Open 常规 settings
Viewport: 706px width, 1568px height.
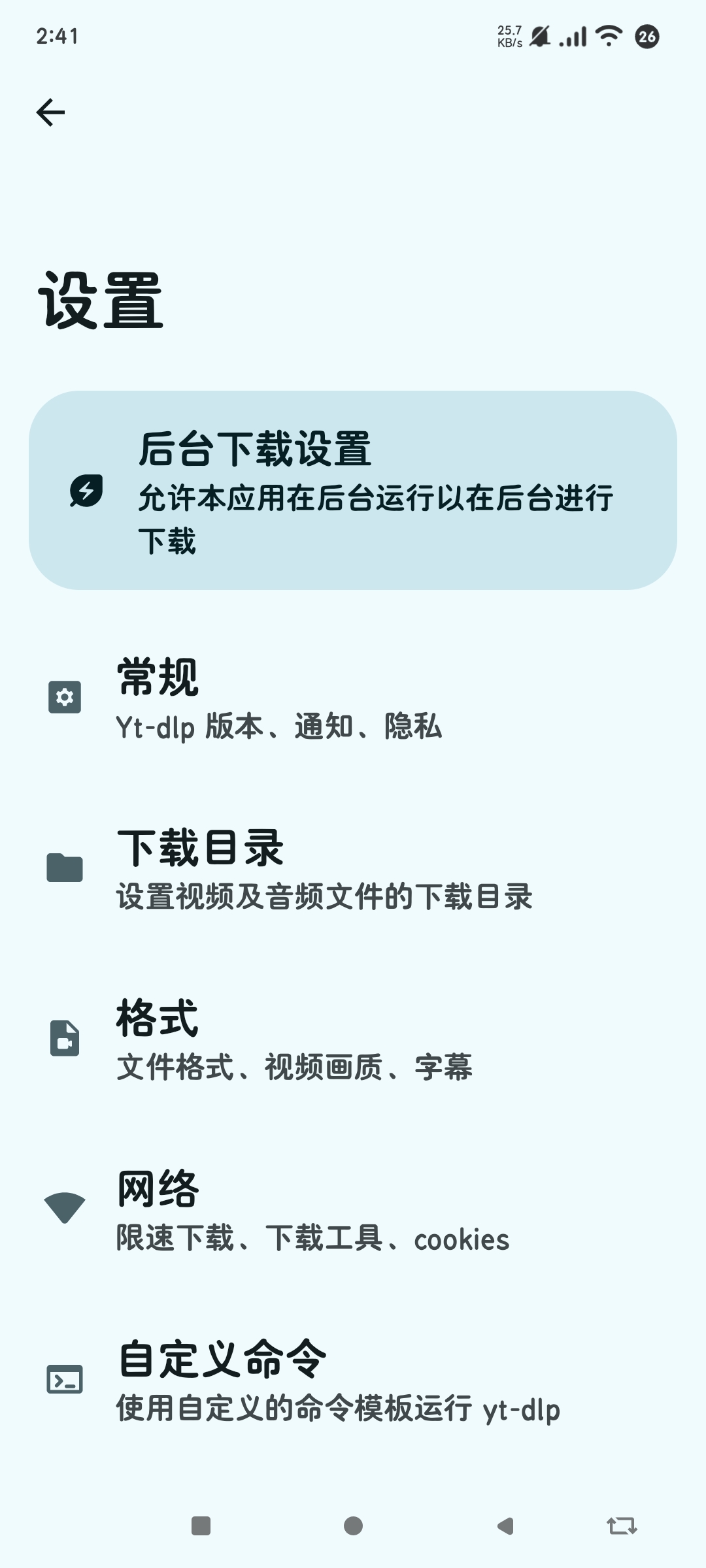pyautogui.click(x=353, y=698)
